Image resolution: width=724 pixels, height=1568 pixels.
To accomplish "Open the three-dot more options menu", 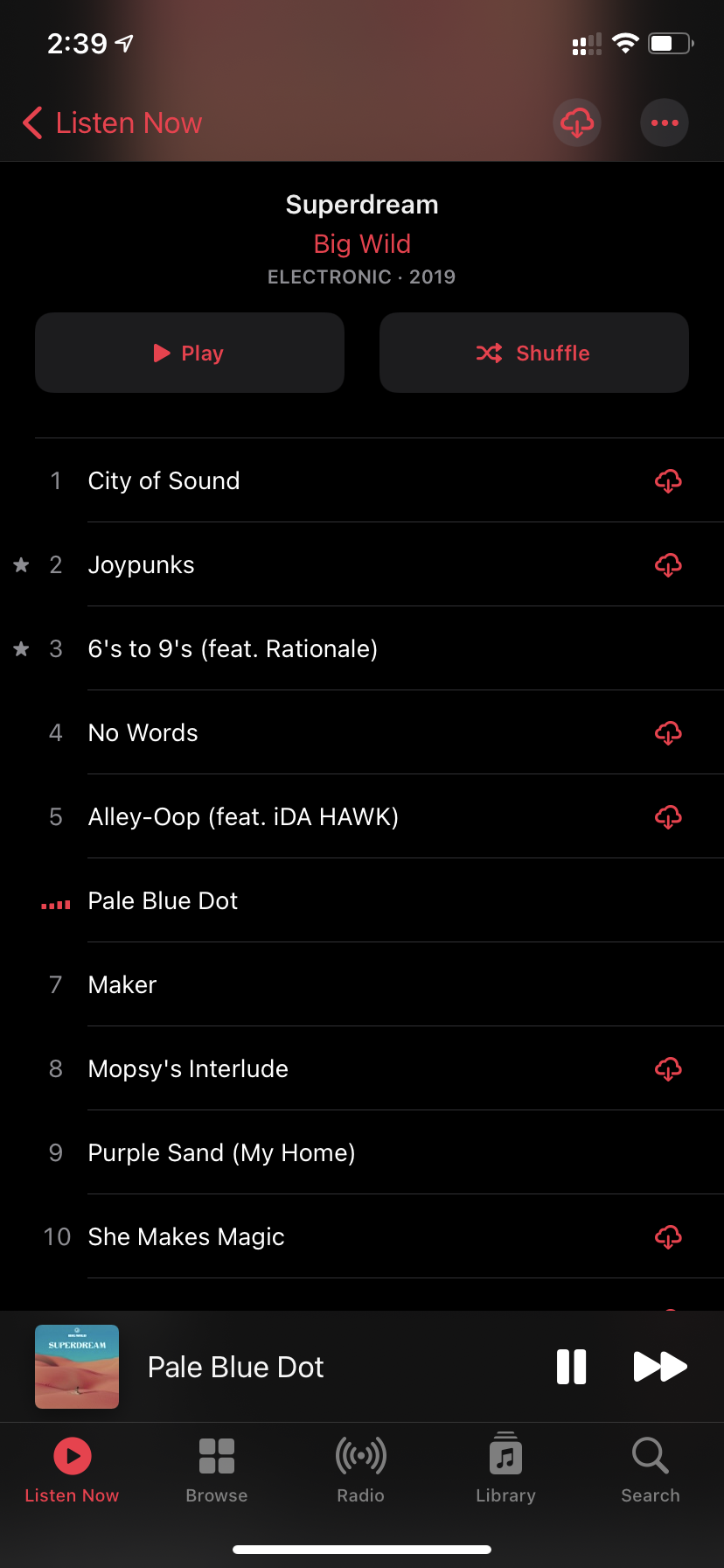I will click(665, 122).
